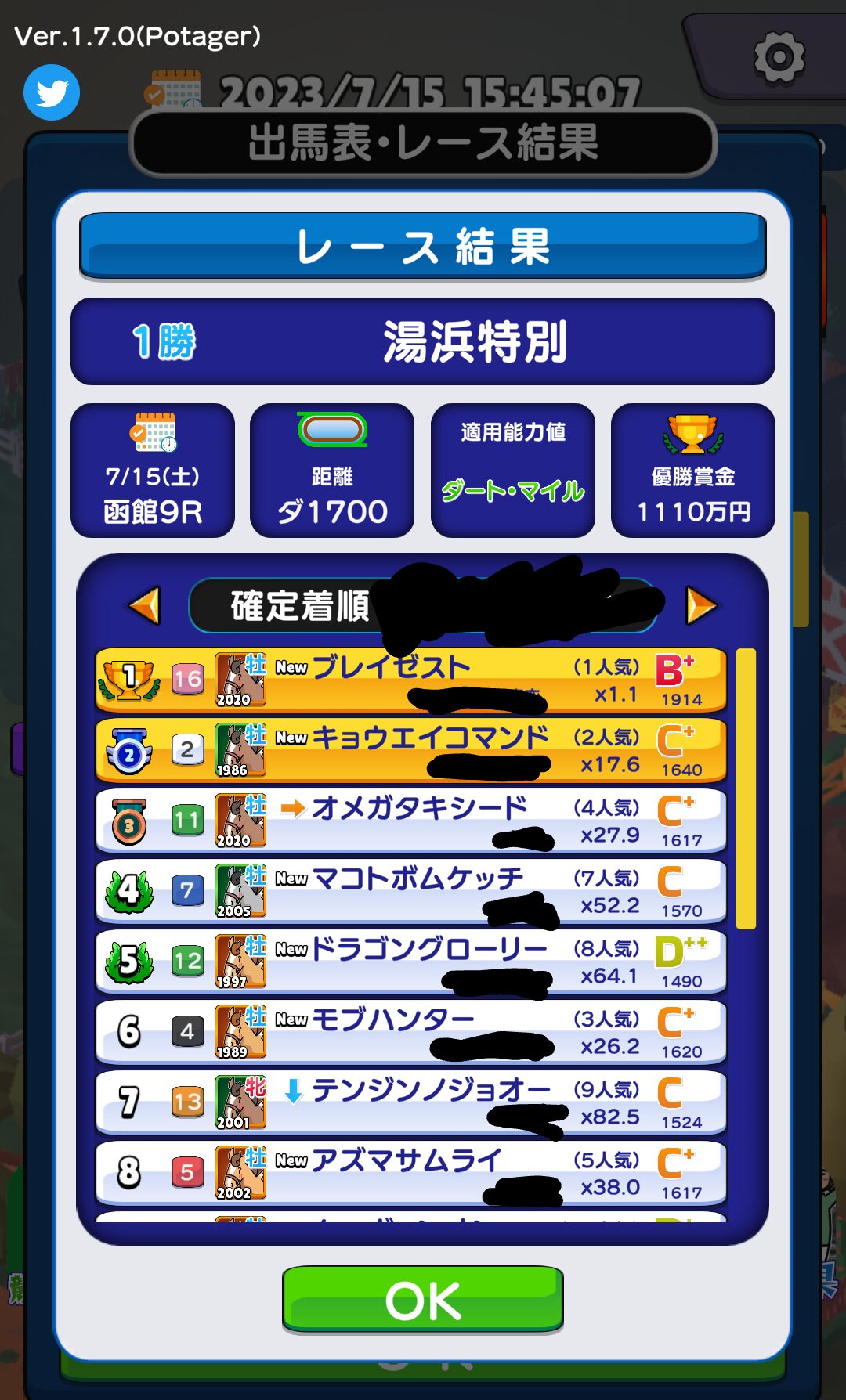View テンジンノジョオー horse entry
Screen dimensions: 846x1400
click(411, 1102)
